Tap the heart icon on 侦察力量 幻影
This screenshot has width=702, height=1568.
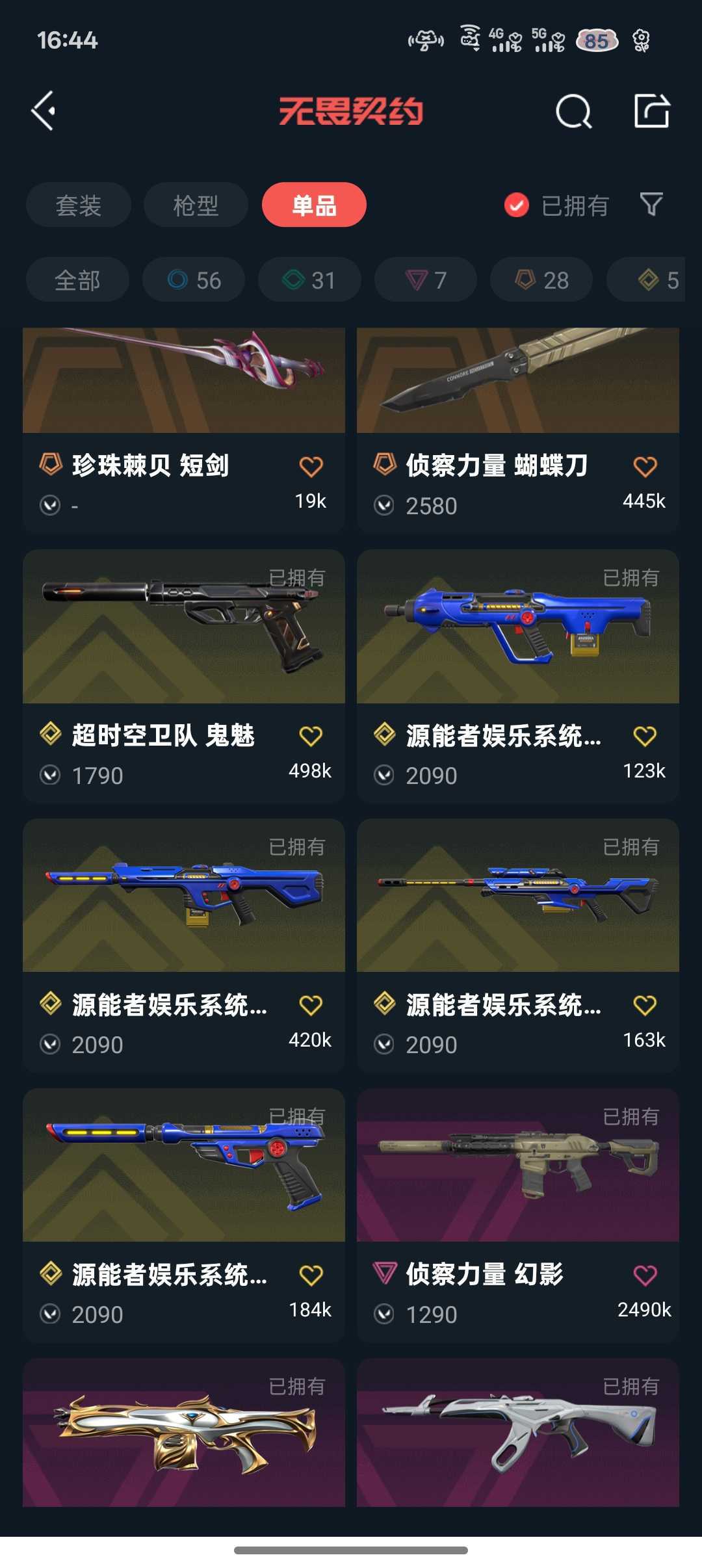tap(645, 1275)
